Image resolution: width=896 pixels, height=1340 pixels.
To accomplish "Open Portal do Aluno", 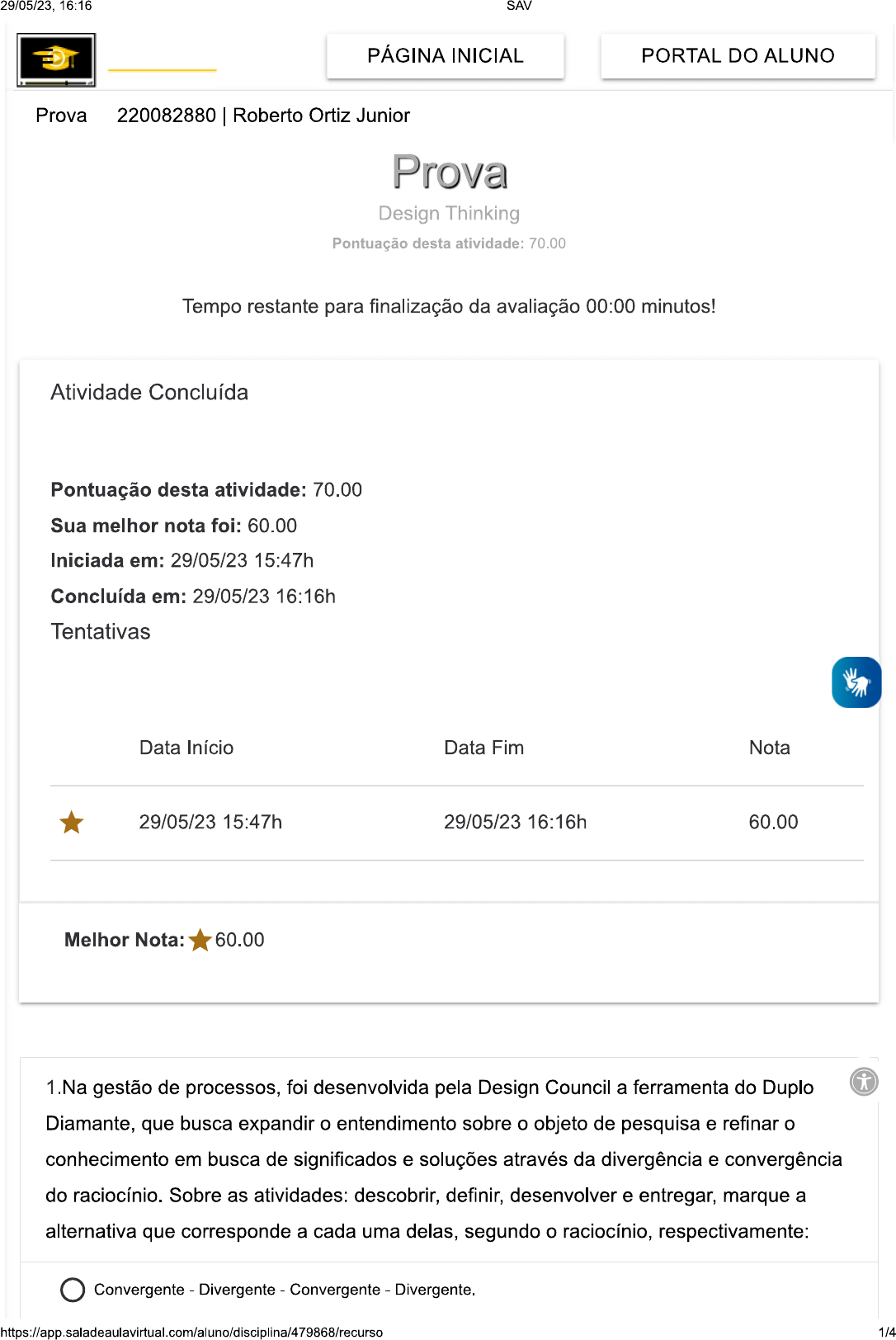I will pyautogui.click(x=737, y=56).
